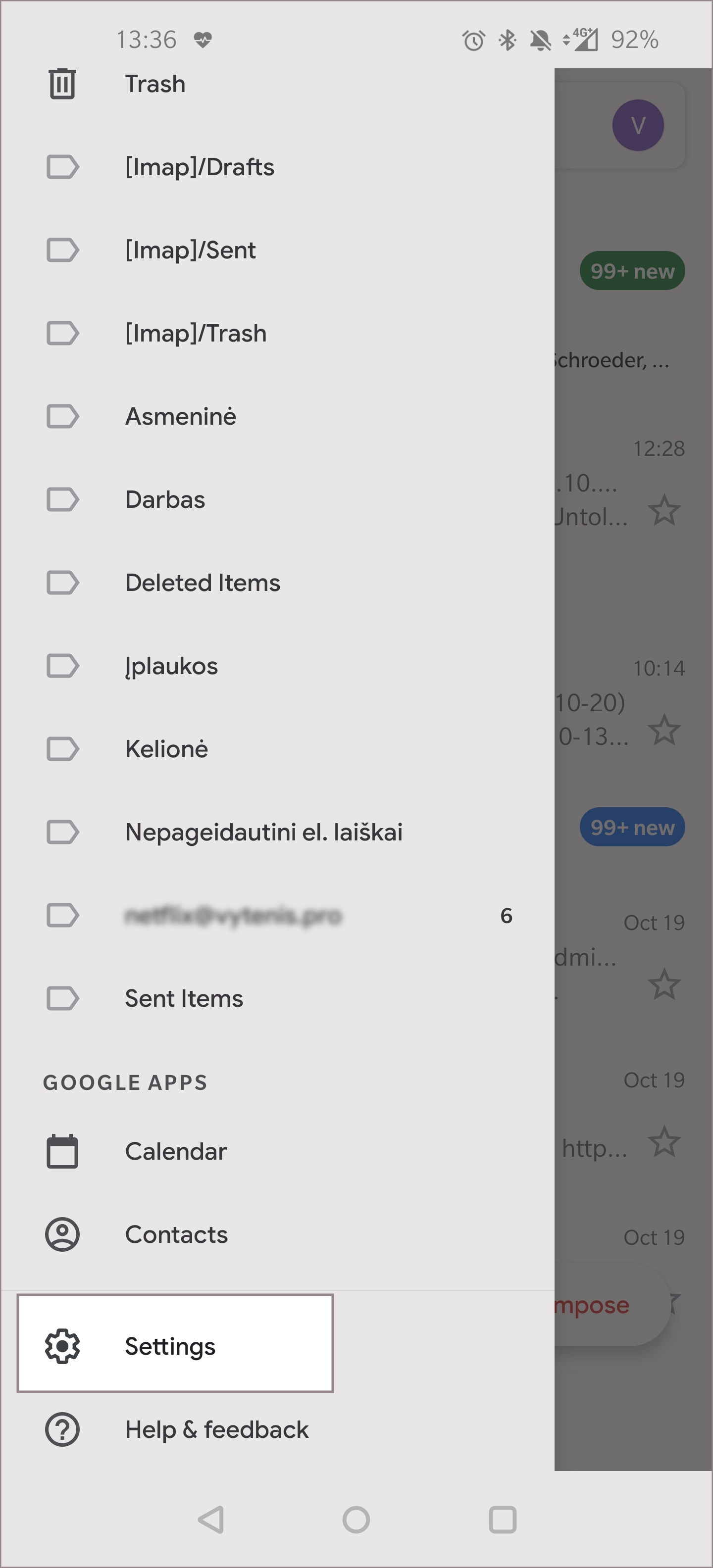
Task: Open Nepageidautini el. laiškai label
Action: (x=263, y=832)
